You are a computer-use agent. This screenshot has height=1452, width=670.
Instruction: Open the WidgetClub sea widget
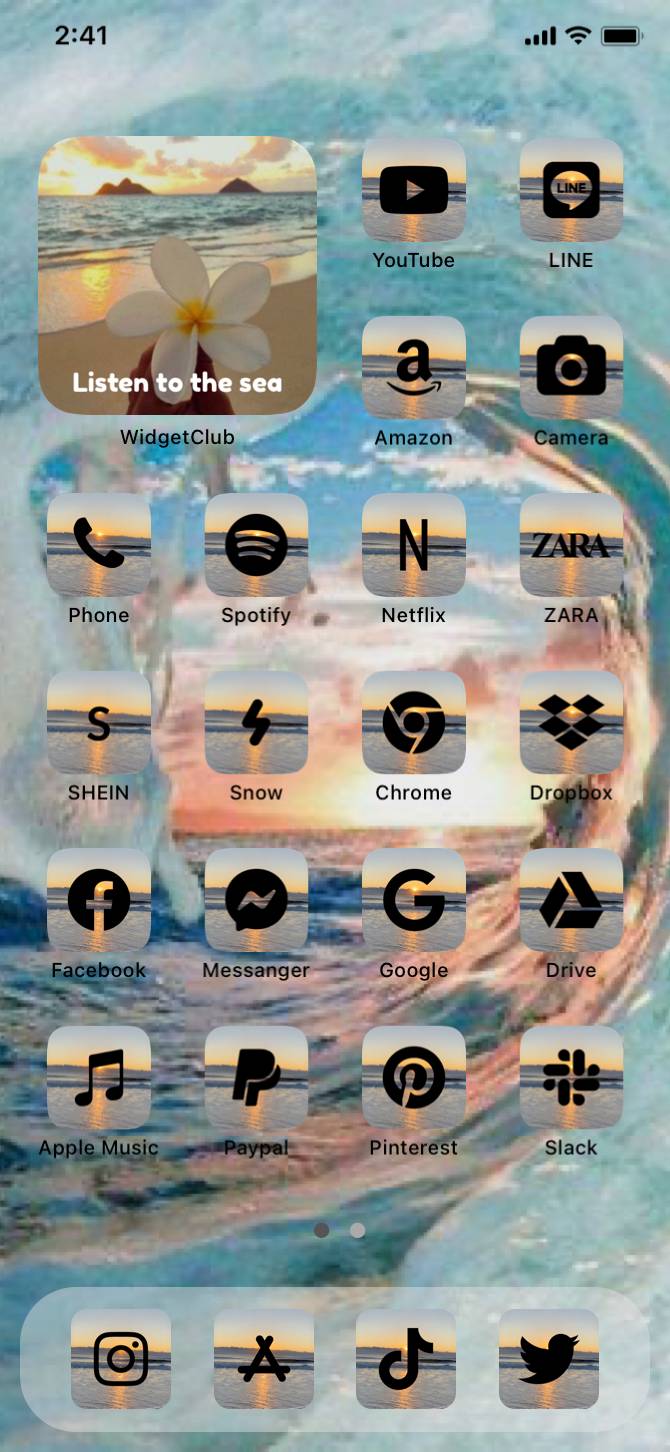(177, 275)
